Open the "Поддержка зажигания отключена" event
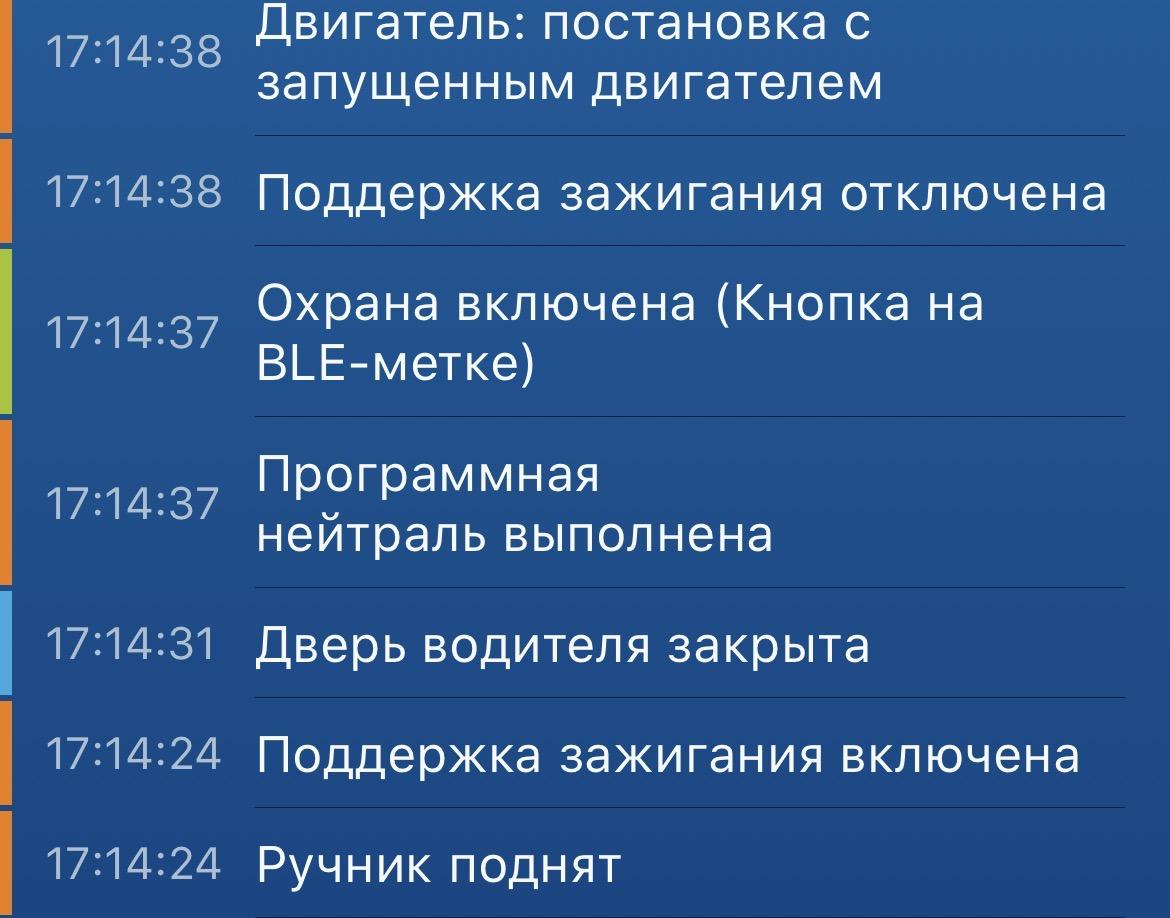This screenshot has width=1170, height=918. point(681,193)
